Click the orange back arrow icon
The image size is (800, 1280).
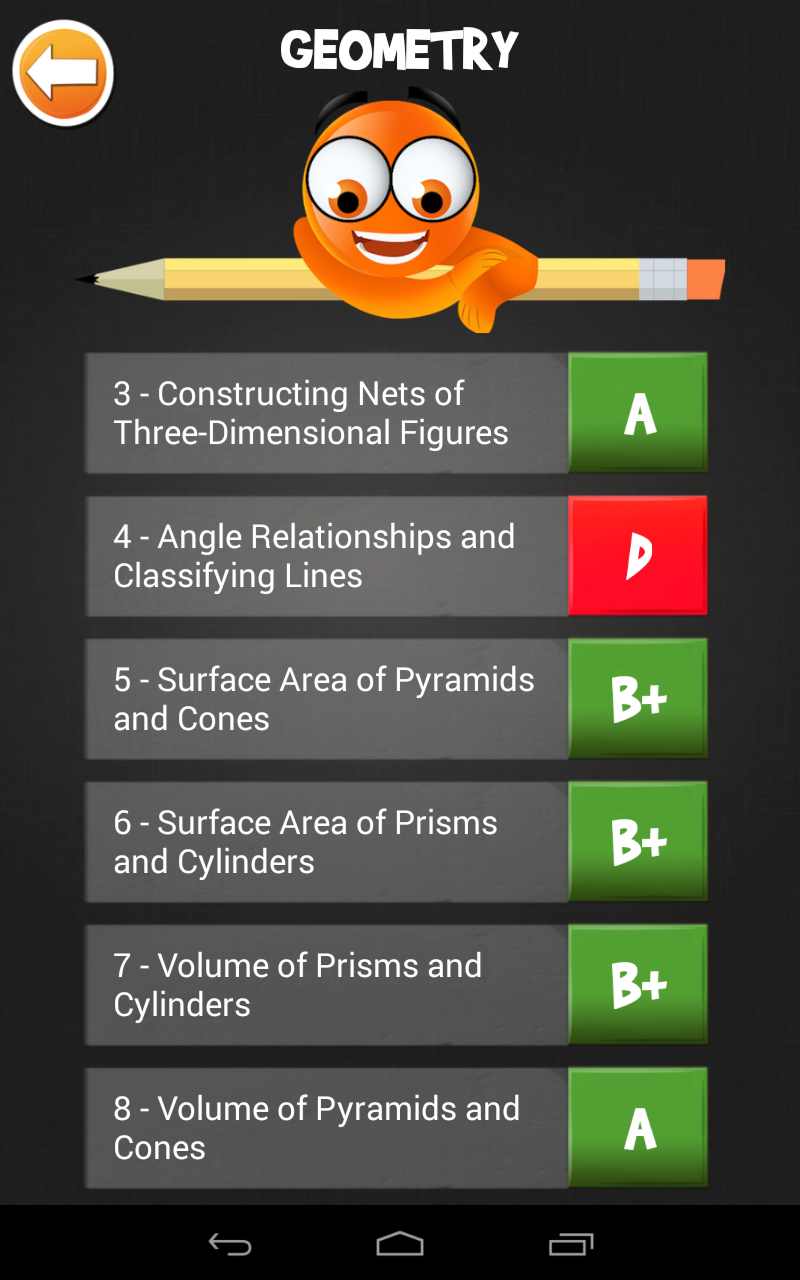coord(62,72)
